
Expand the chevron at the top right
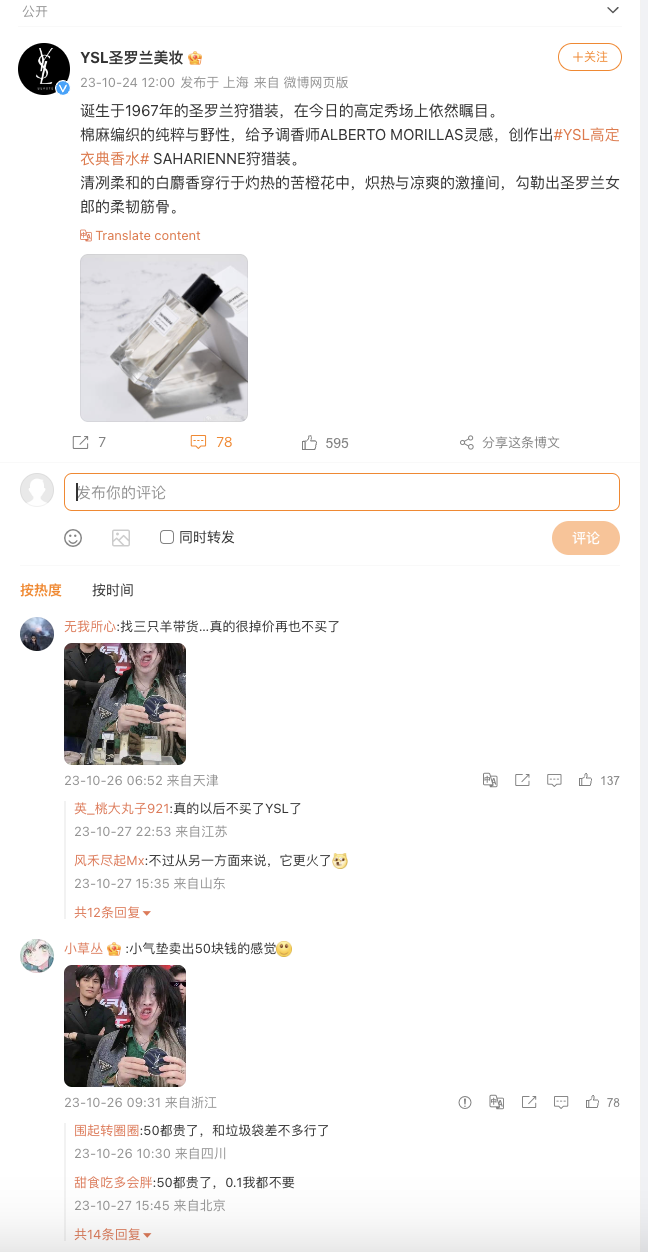[614, 10]
